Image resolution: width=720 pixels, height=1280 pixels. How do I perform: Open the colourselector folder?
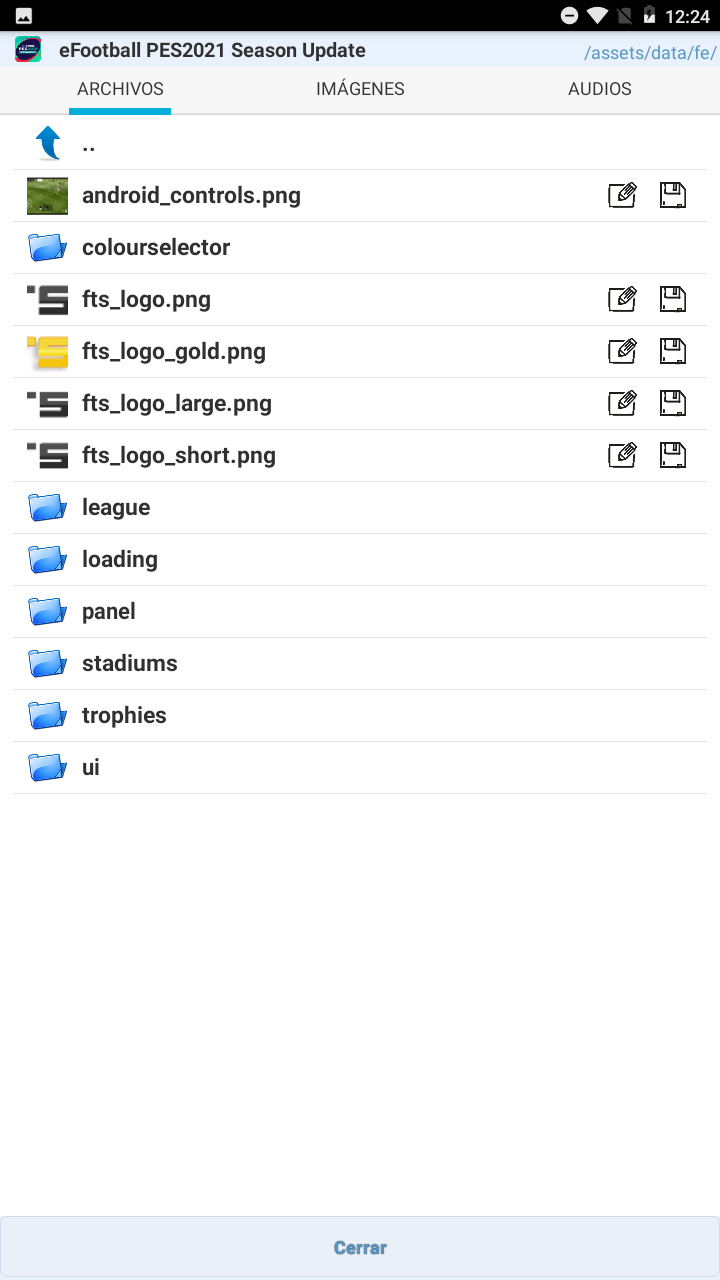[156, 247]
